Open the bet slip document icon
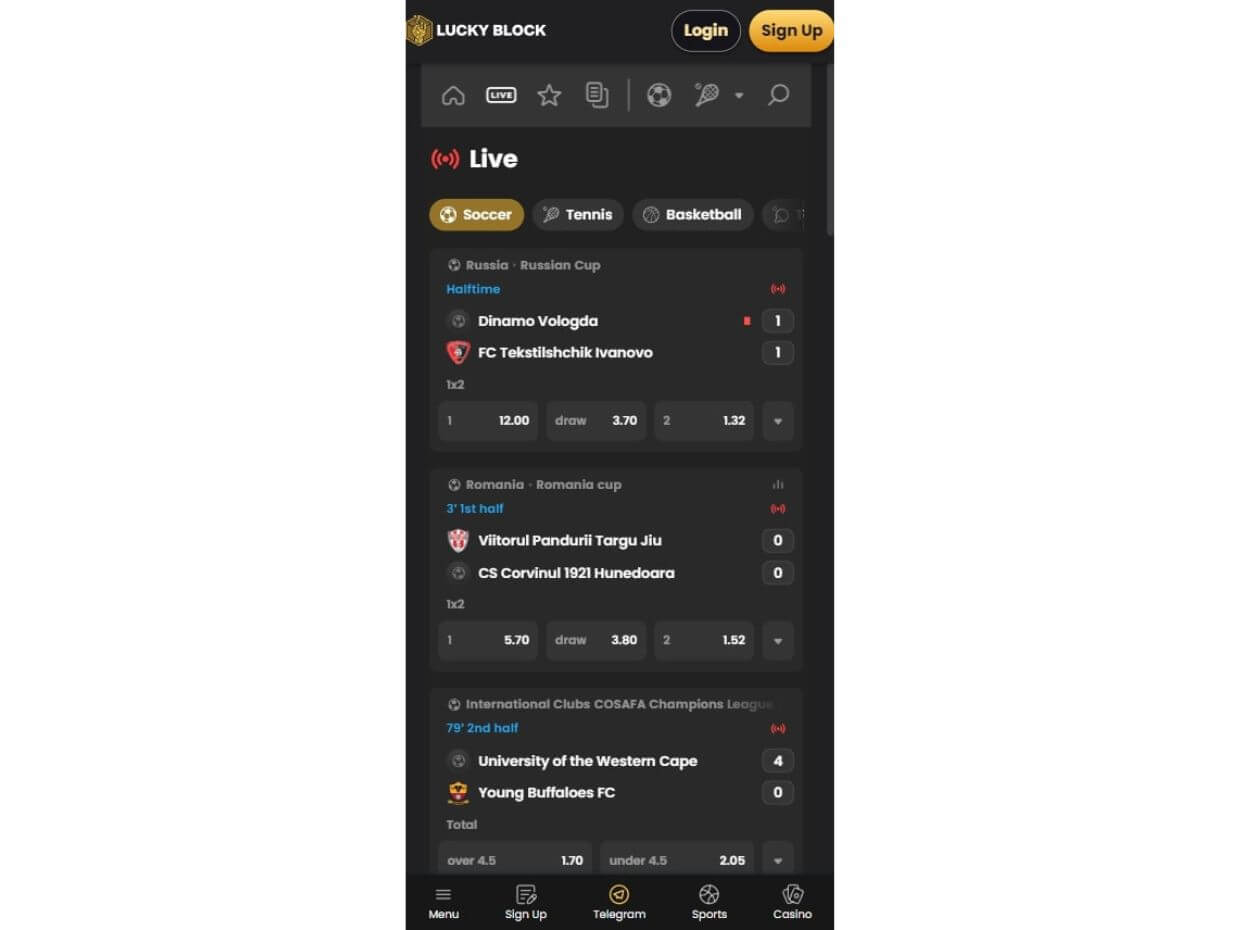This screenshot has height=930, width=1240. 597,95
